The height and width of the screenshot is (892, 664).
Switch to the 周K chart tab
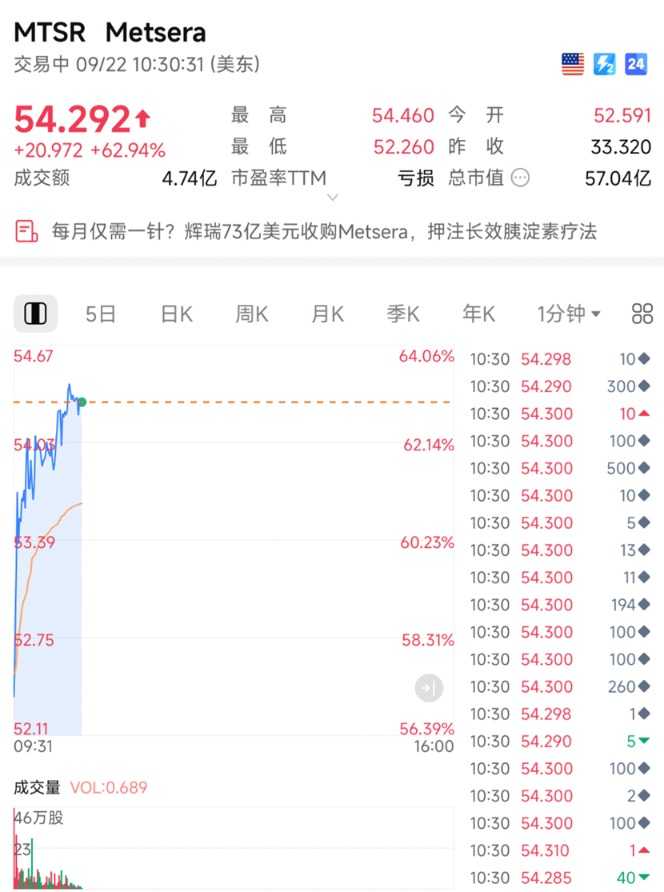coord(251,314)
